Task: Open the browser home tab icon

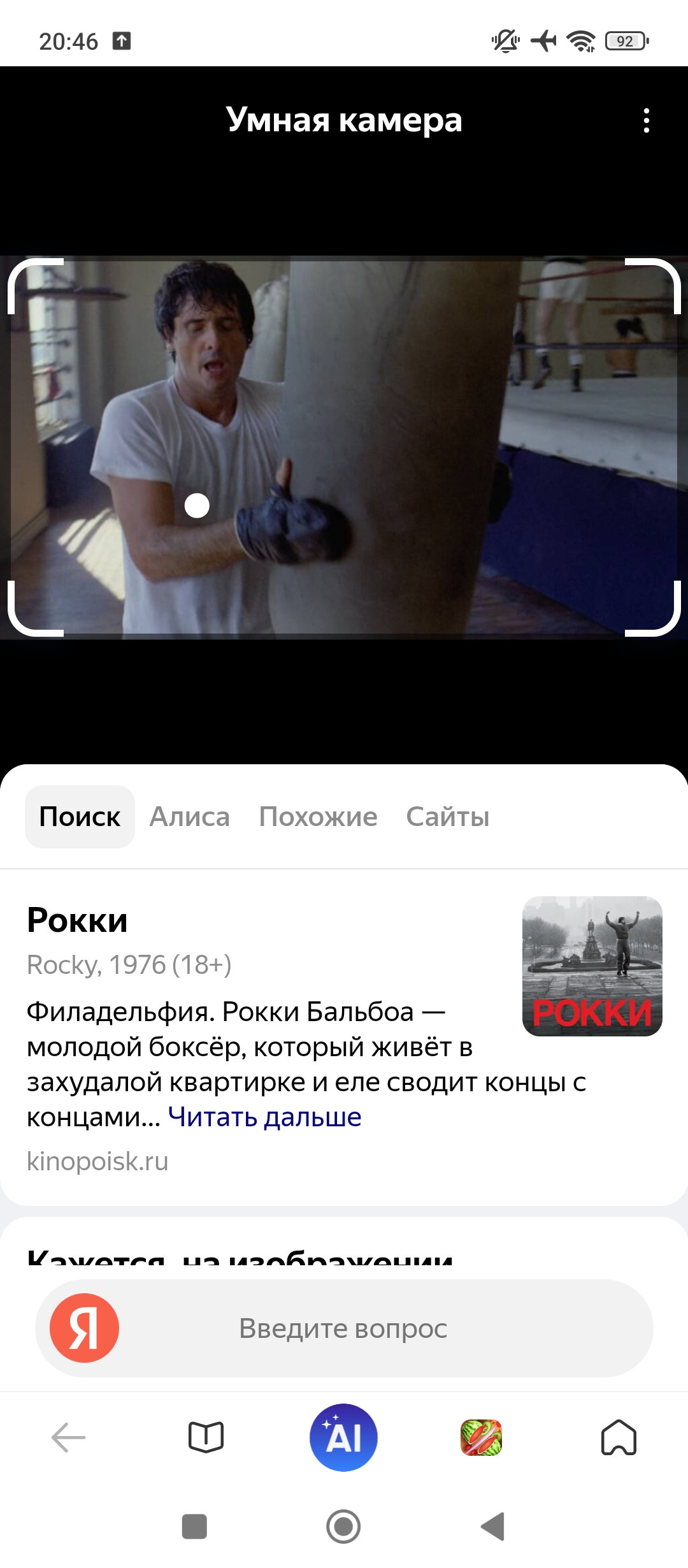Action: coord(619,1437)
